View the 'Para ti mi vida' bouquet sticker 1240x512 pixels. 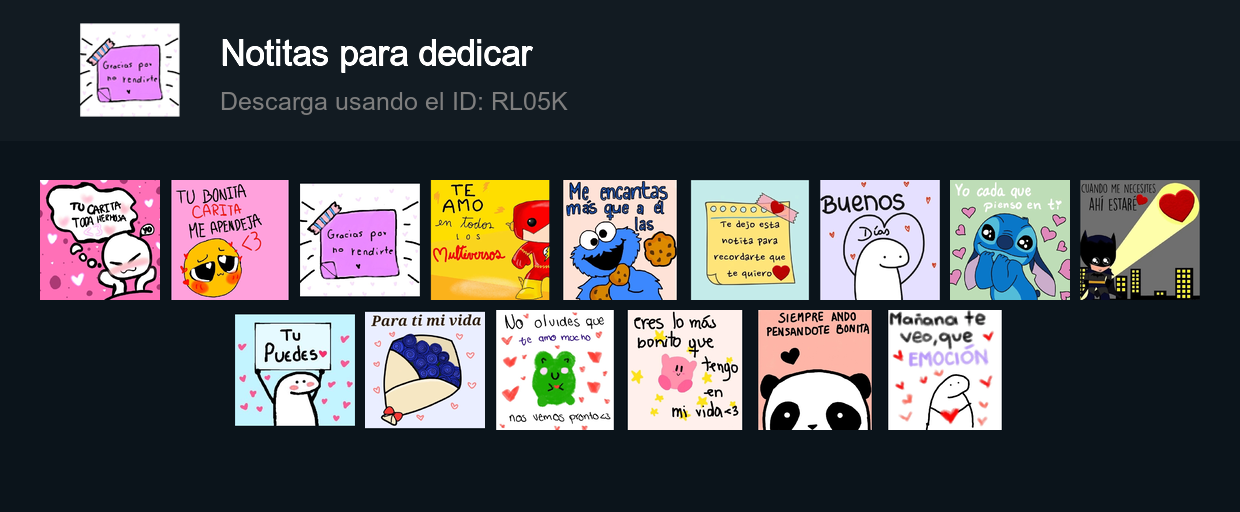(425, 370)
